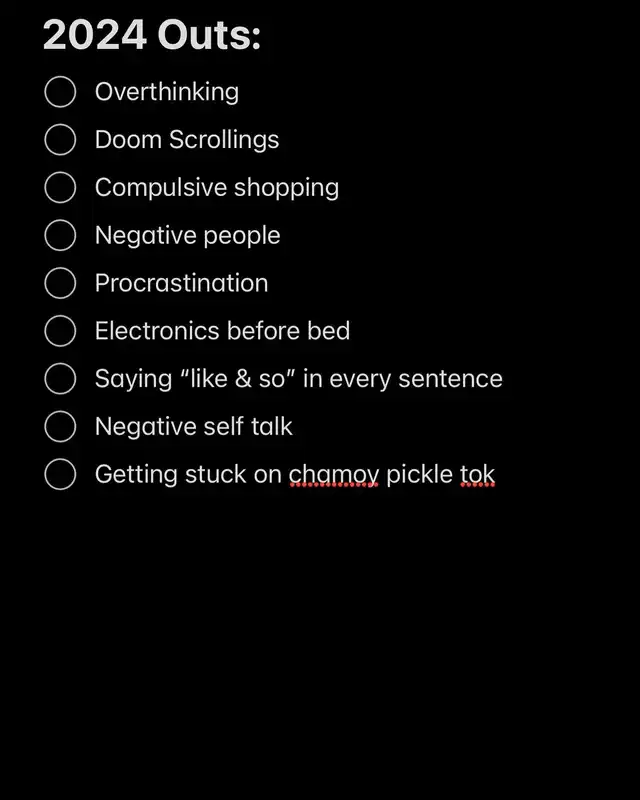
Task: Check the chamoy pickle tok item
Action: 60,475
